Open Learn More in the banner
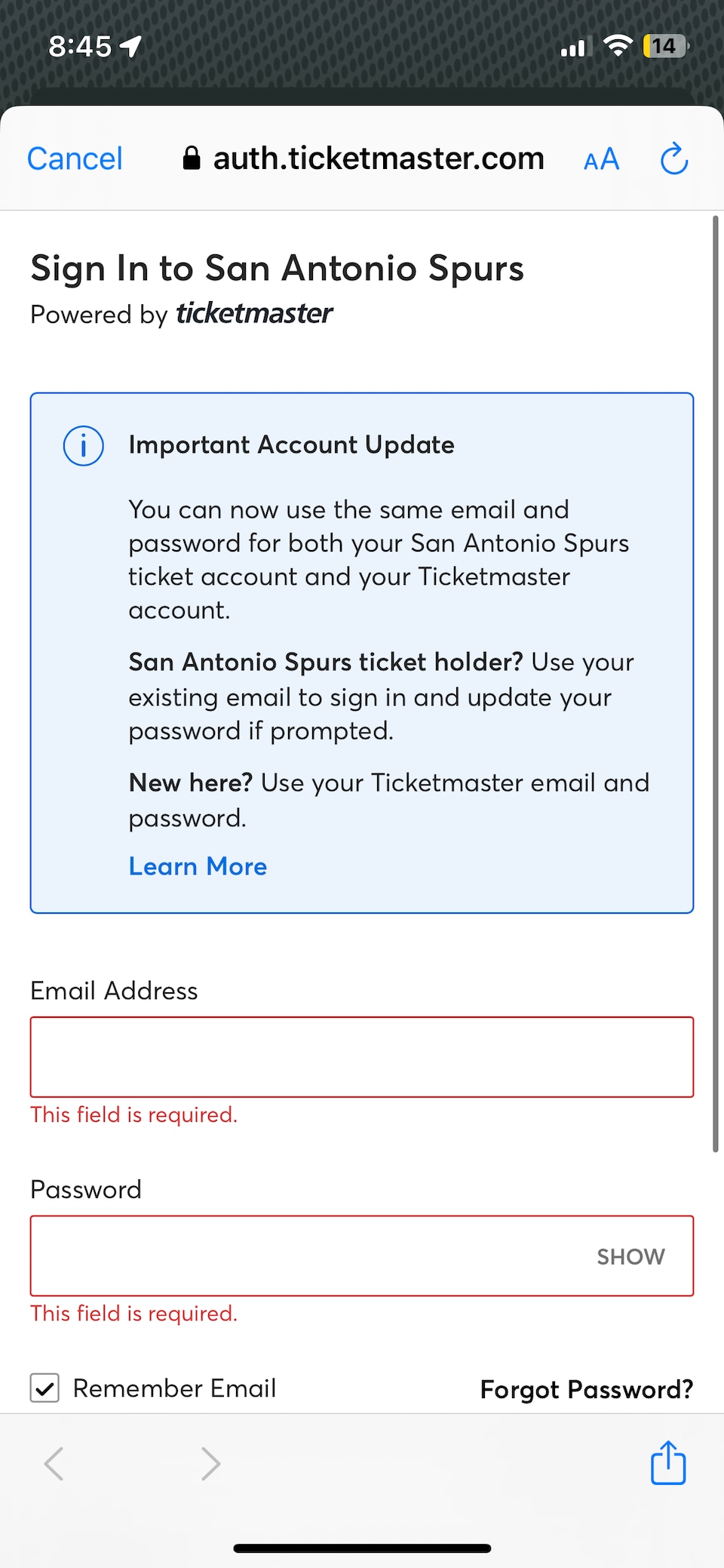This screenshot has height=1568, width=724. (198, 866)
